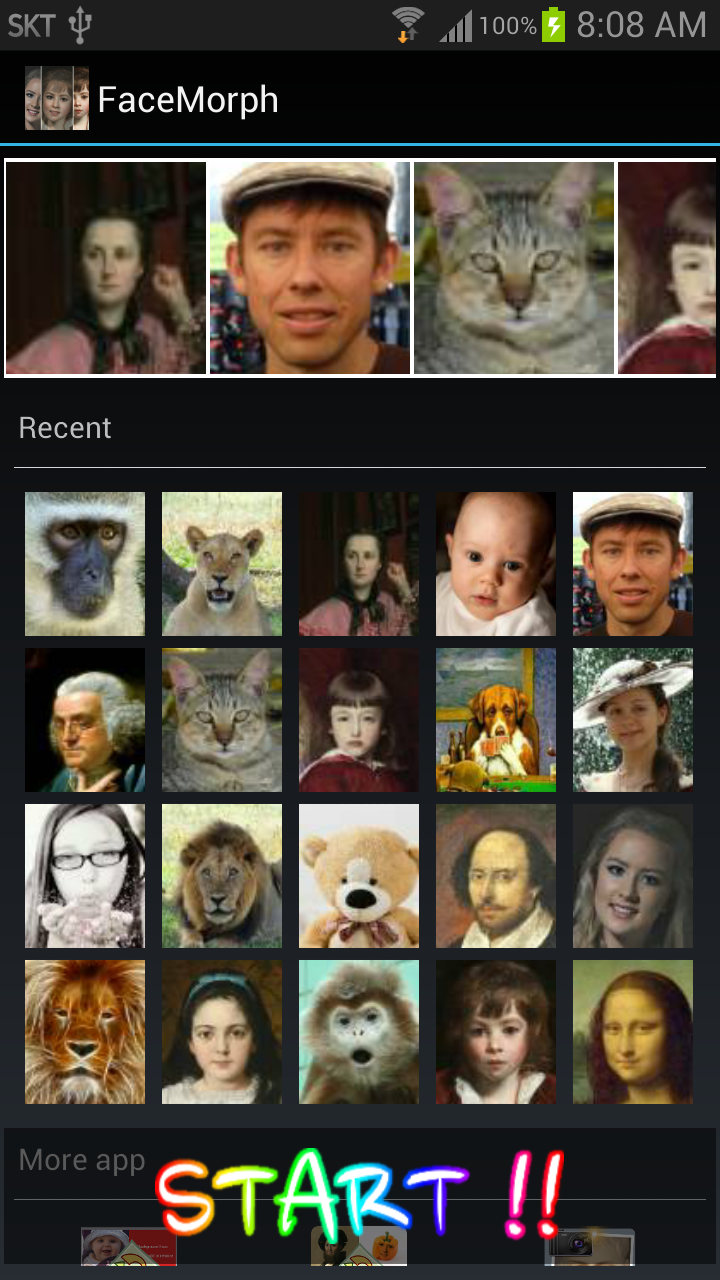Image resolution: width=720 pixels, height=1280 pixels.
Task: Pick the woman in white hat photo
Action: [x=632, y=720]
